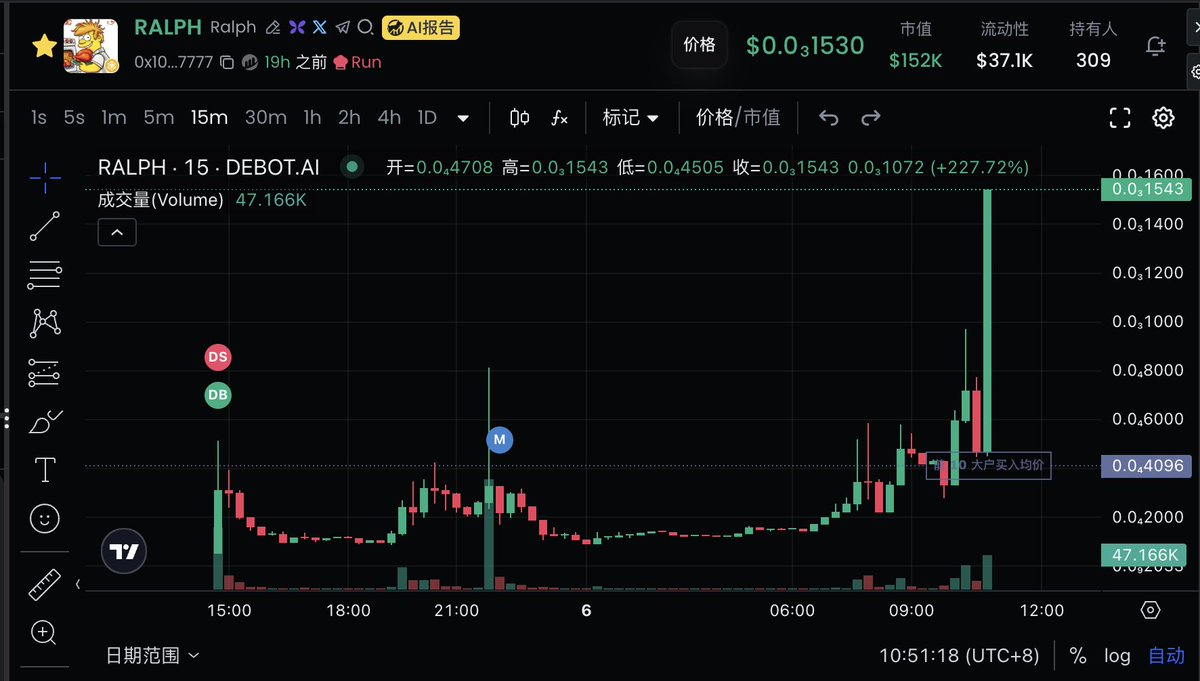Viewport: 1200px width, 681px height.
Task: Open the ruler measure tool
Action: [x=45, y=584]
